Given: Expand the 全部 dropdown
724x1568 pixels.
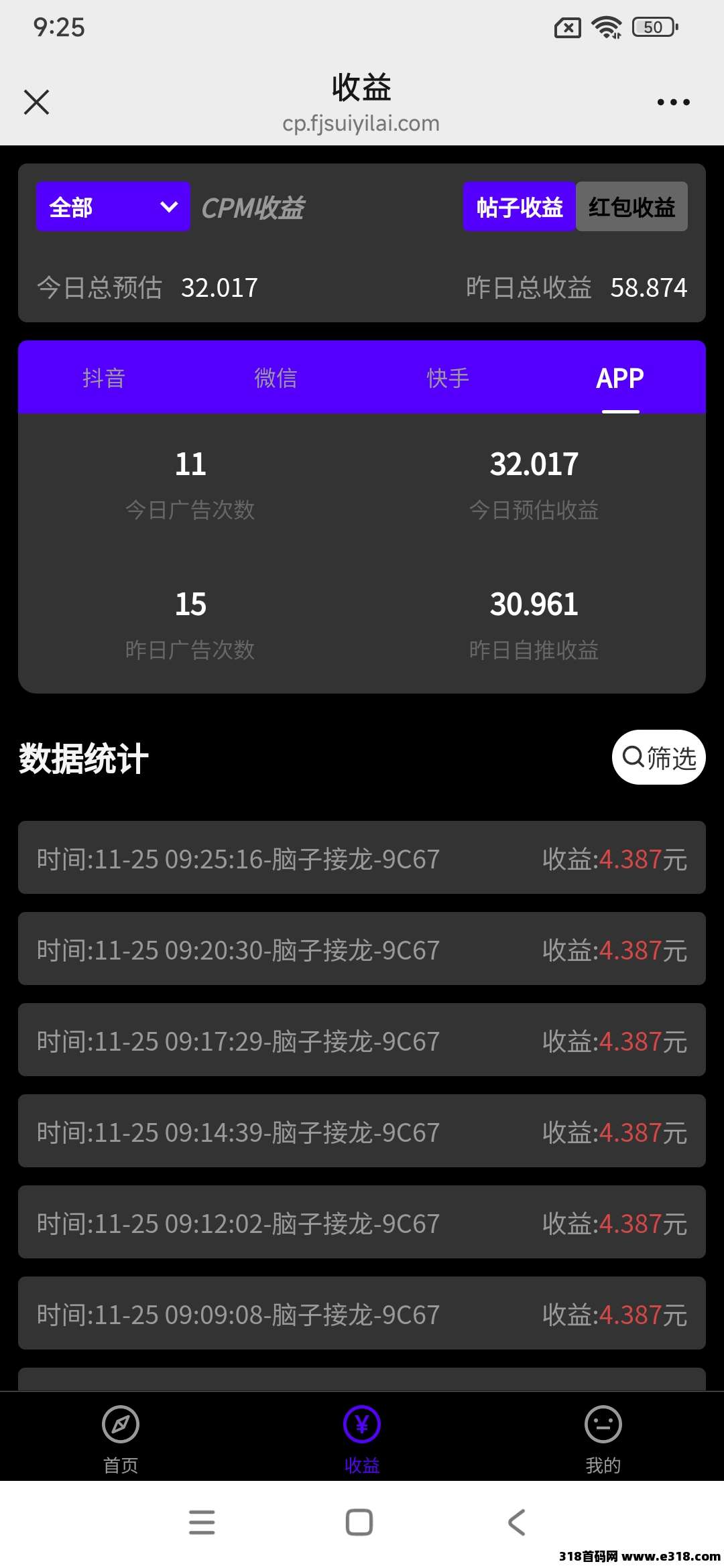Looking at the screenshot, I should [x=113, y=207].
